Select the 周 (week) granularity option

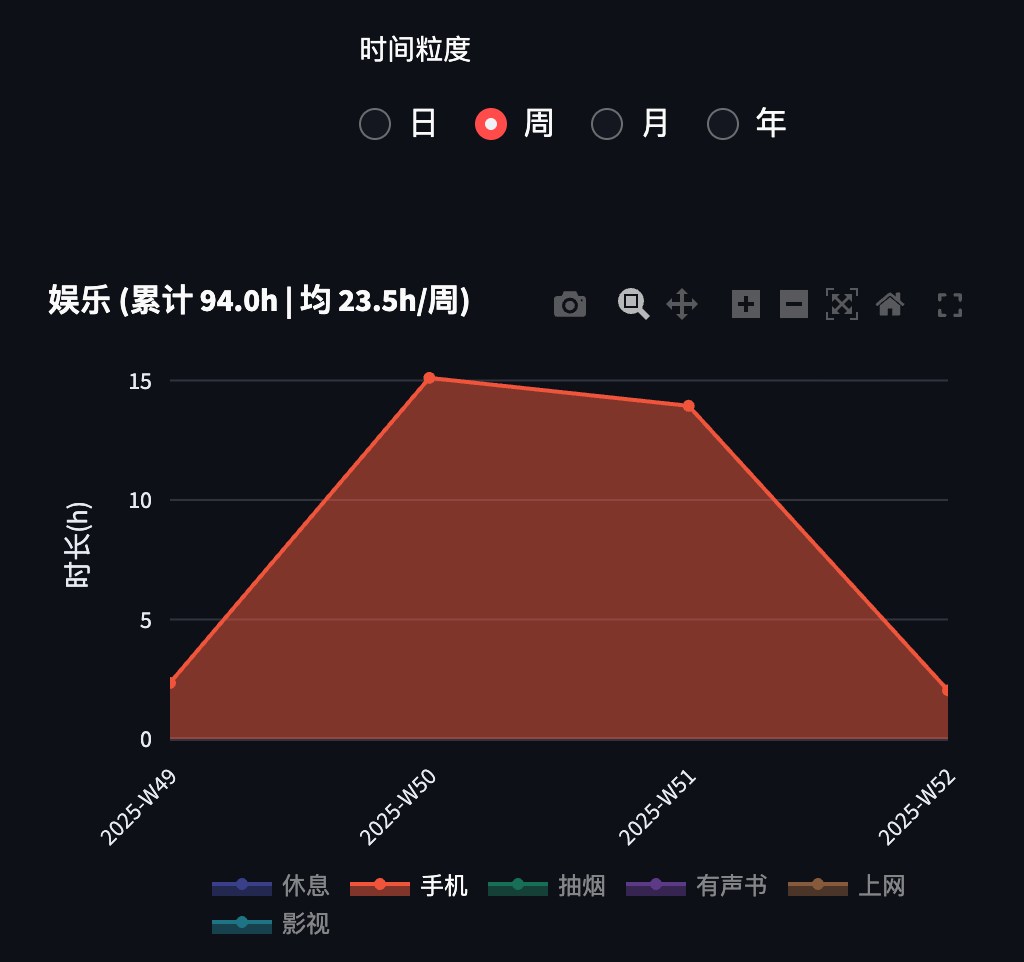point(491,124)
